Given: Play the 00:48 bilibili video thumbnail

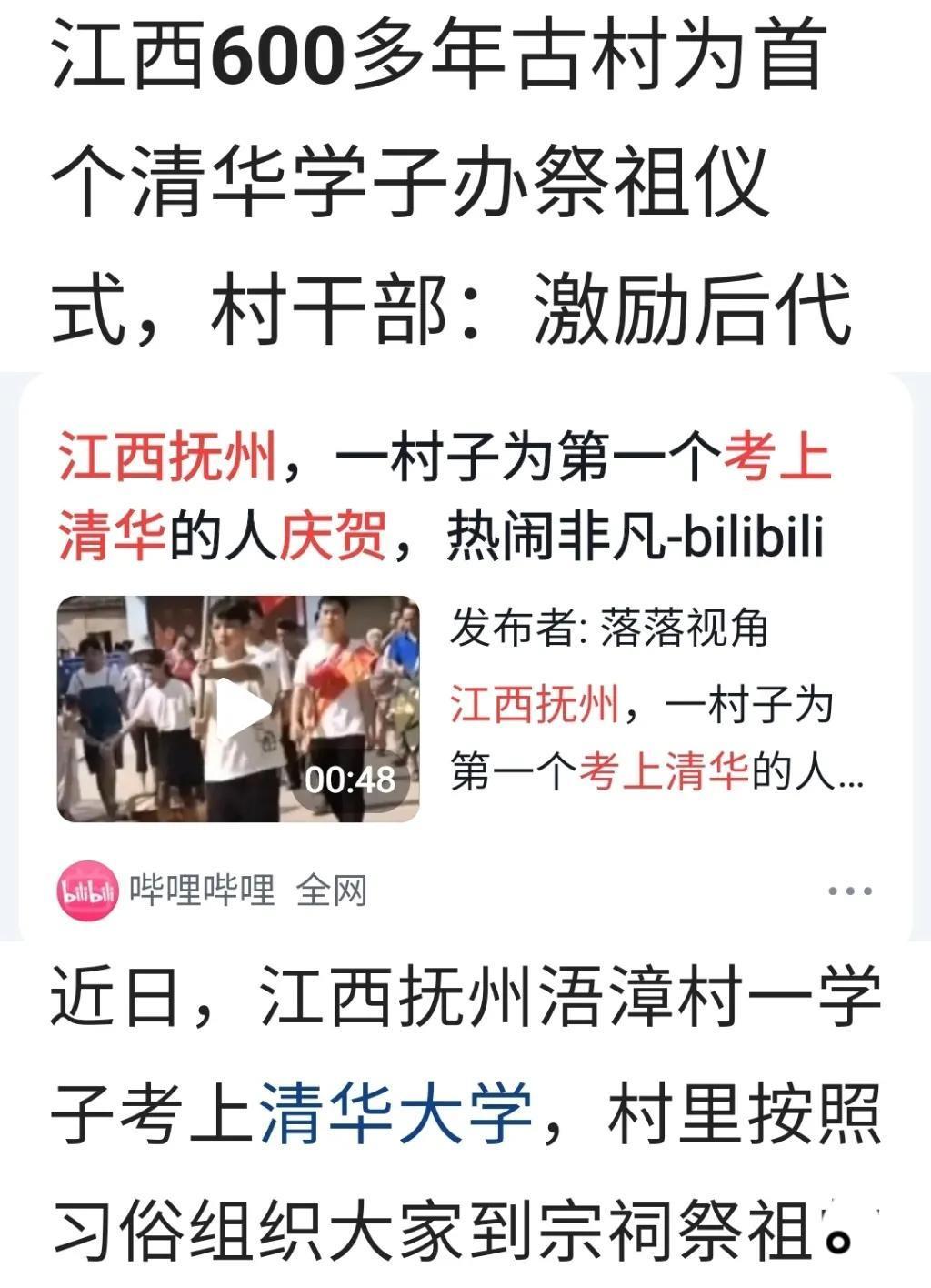Looking at the screenshot, I should pyautogui.click(x=238, y=709).
